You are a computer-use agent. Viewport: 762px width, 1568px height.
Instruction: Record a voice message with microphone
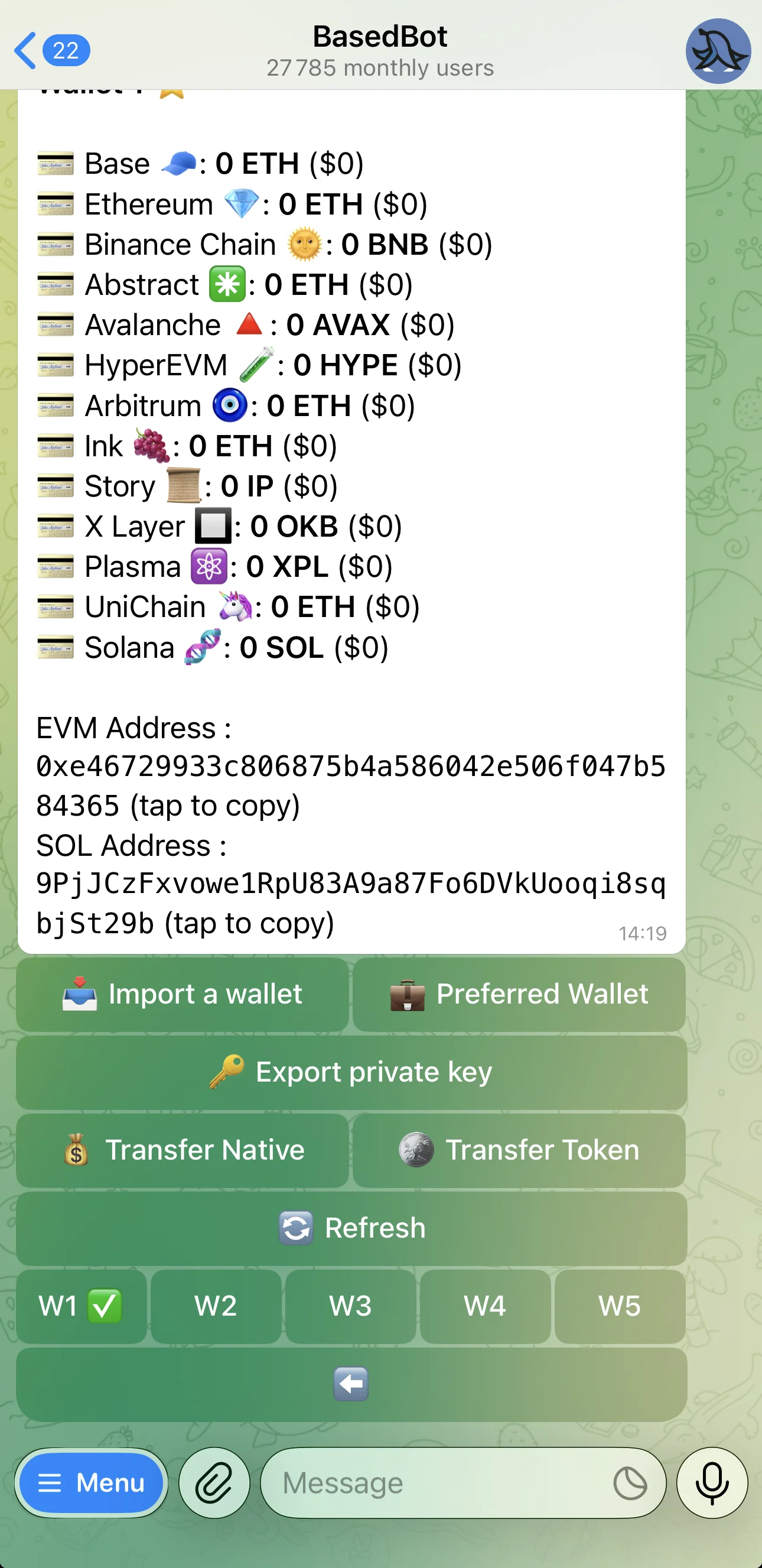click(712, 1483)
